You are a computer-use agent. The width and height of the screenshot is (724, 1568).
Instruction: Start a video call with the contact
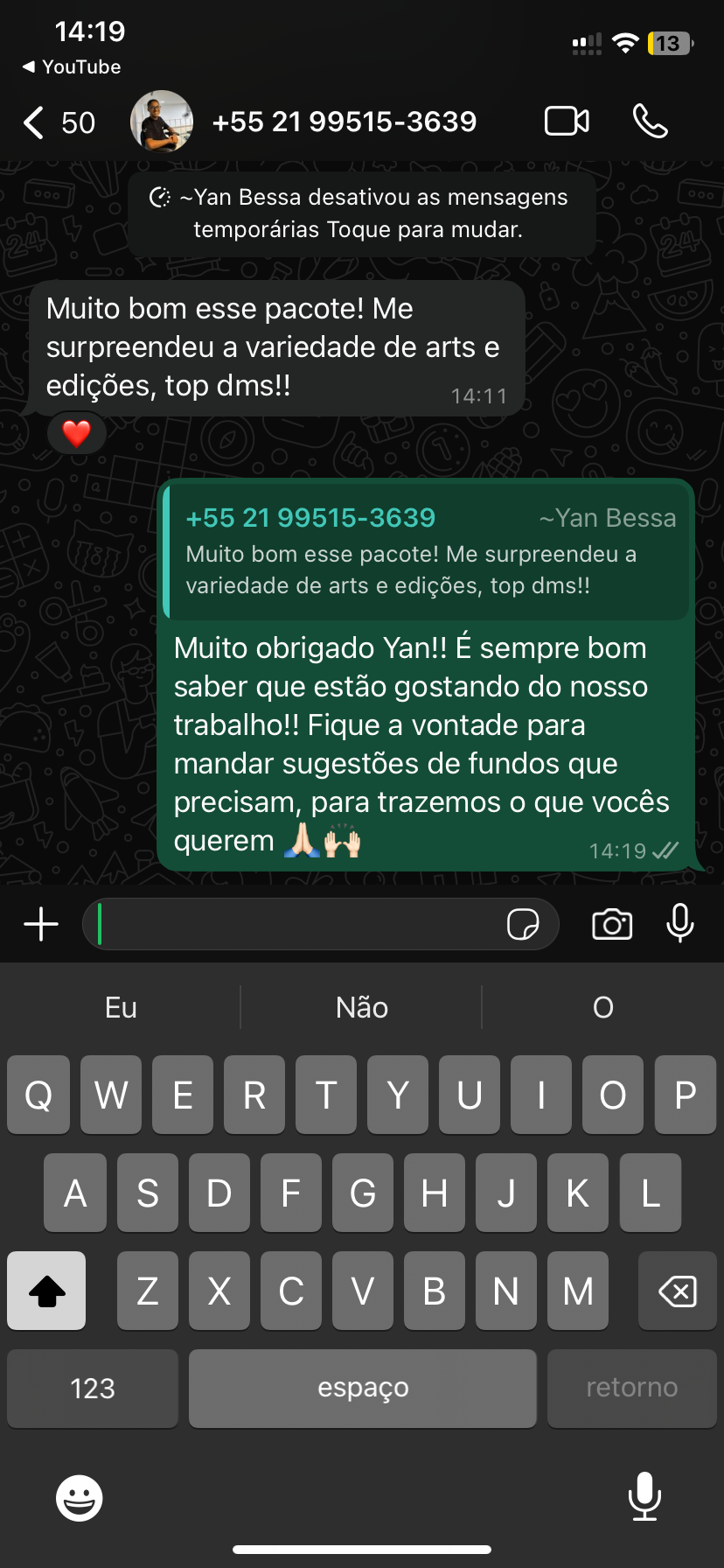click(x=566, y=122)
